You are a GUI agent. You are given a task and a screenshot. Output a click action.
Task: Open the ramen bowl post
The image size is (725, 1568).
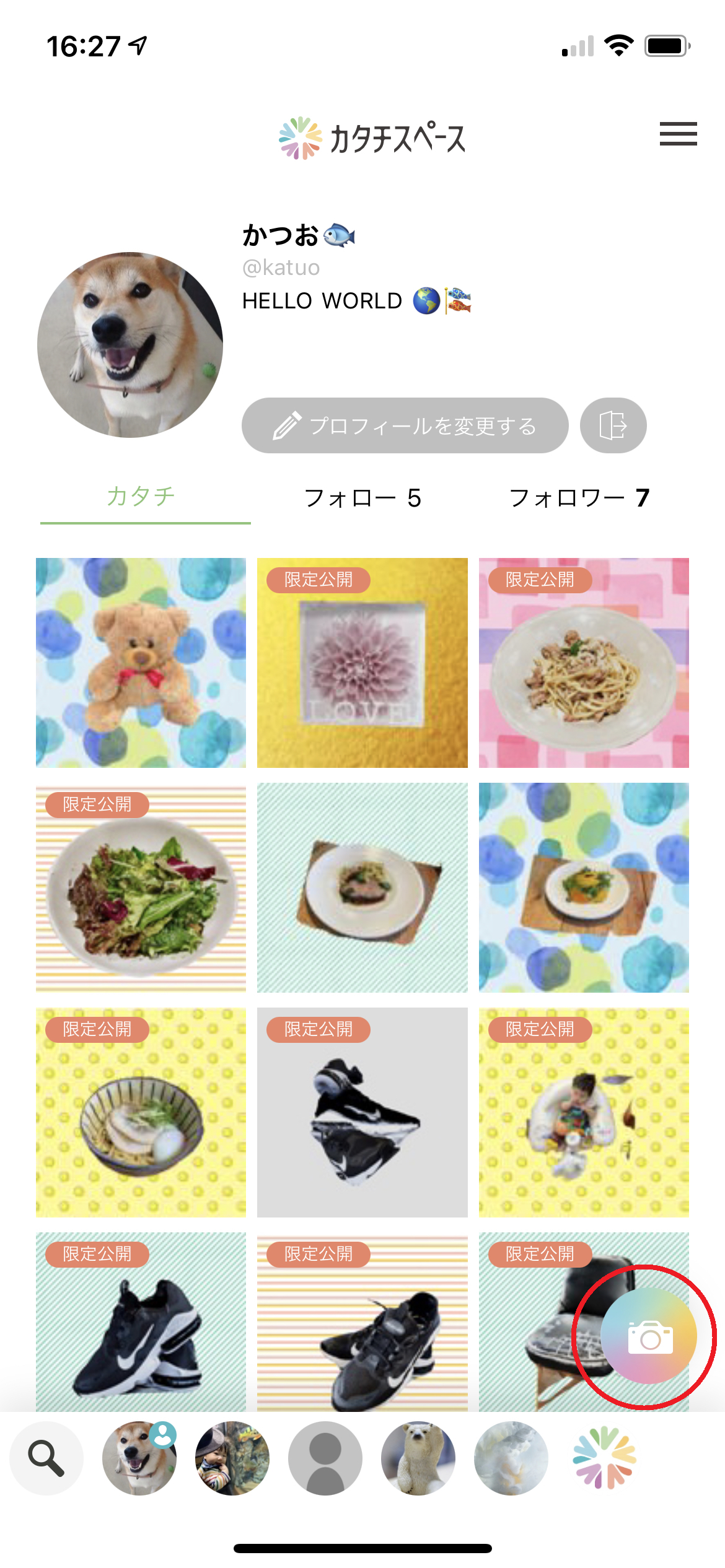(x=141, y=1112)
